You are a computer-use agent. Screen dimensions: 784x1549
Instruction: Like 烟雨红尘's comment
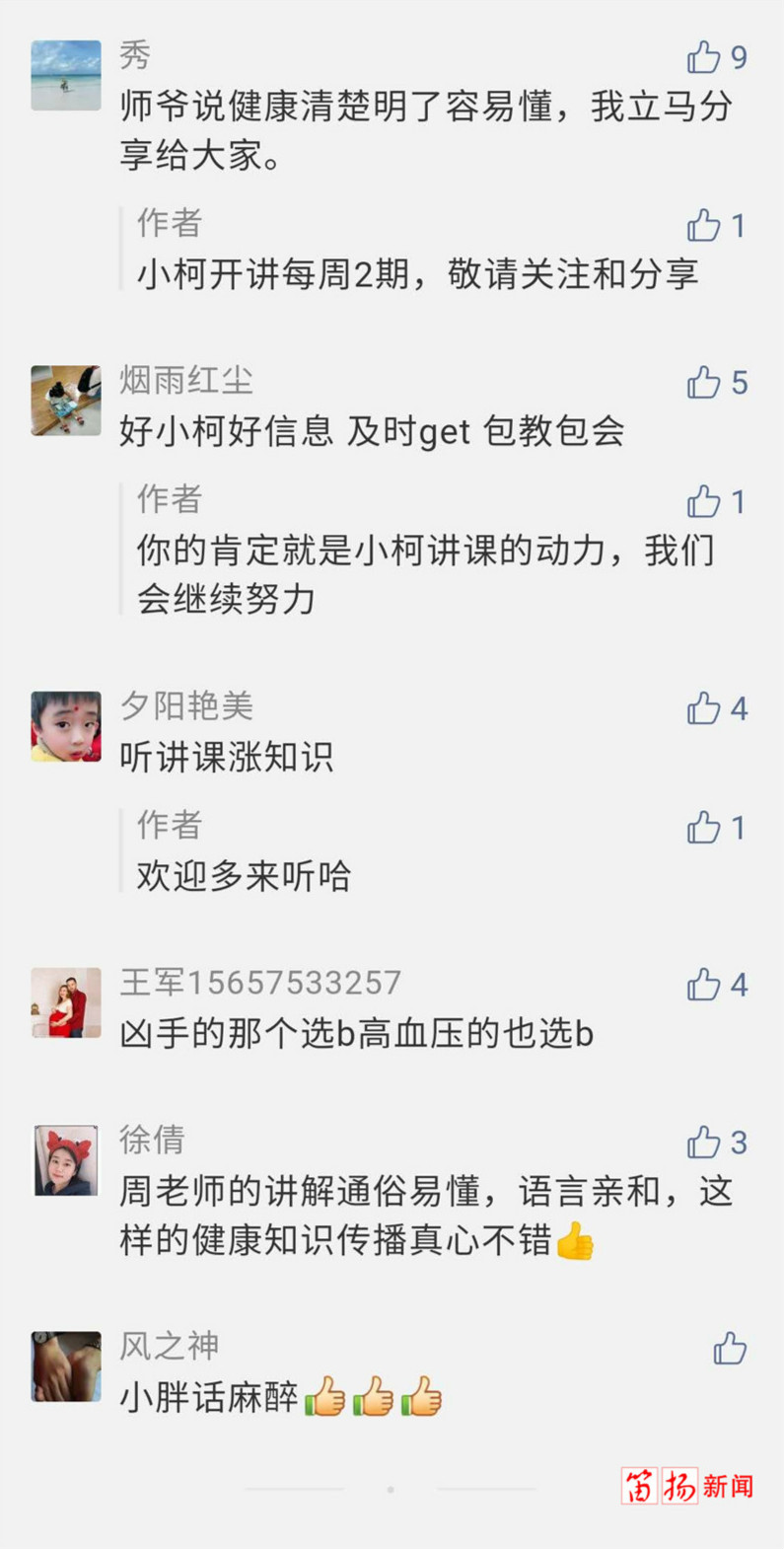pos(704,382)
